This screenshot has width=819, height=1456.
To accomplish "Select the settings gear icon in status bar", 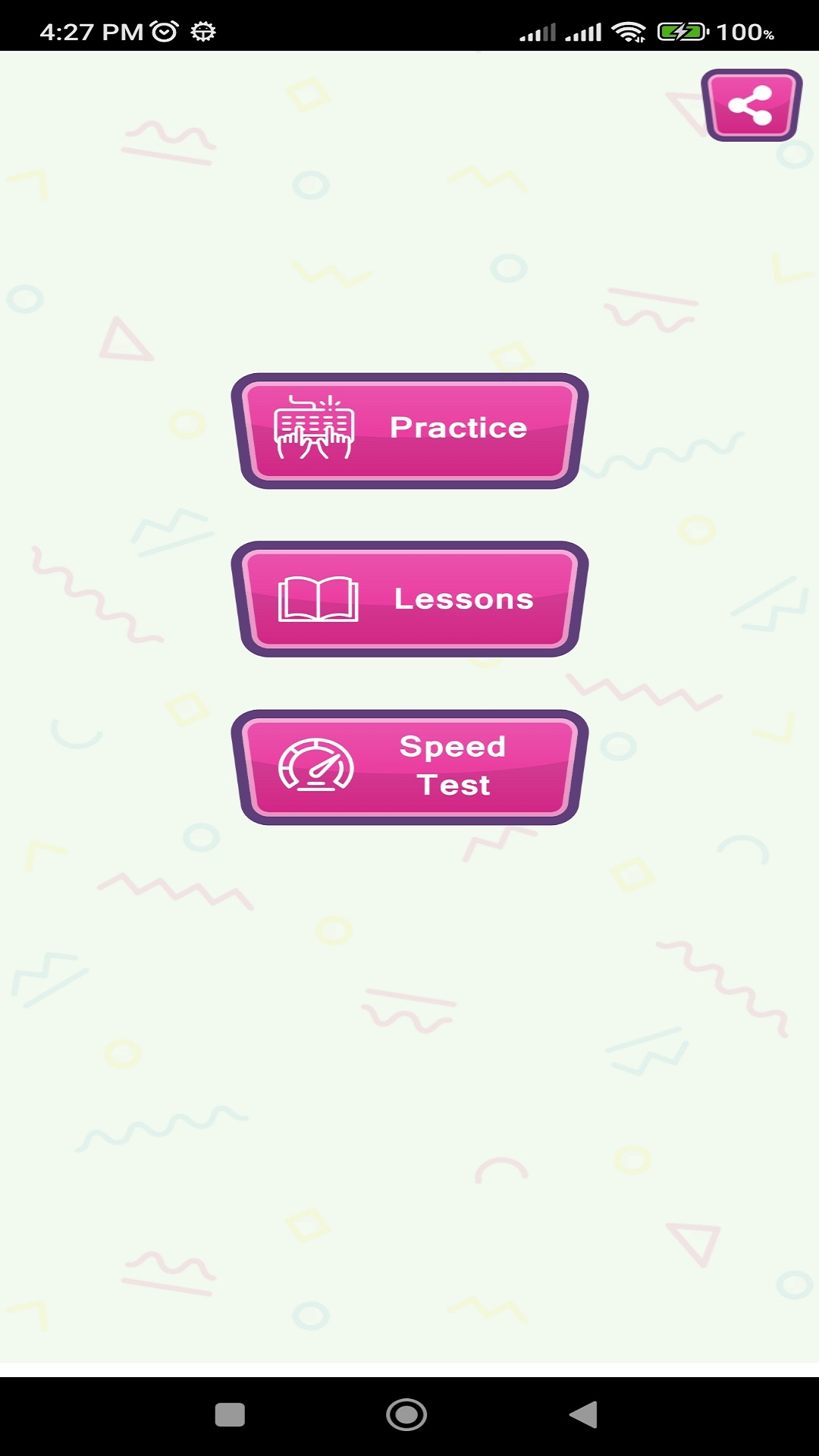I will click(x=202, y=32).
